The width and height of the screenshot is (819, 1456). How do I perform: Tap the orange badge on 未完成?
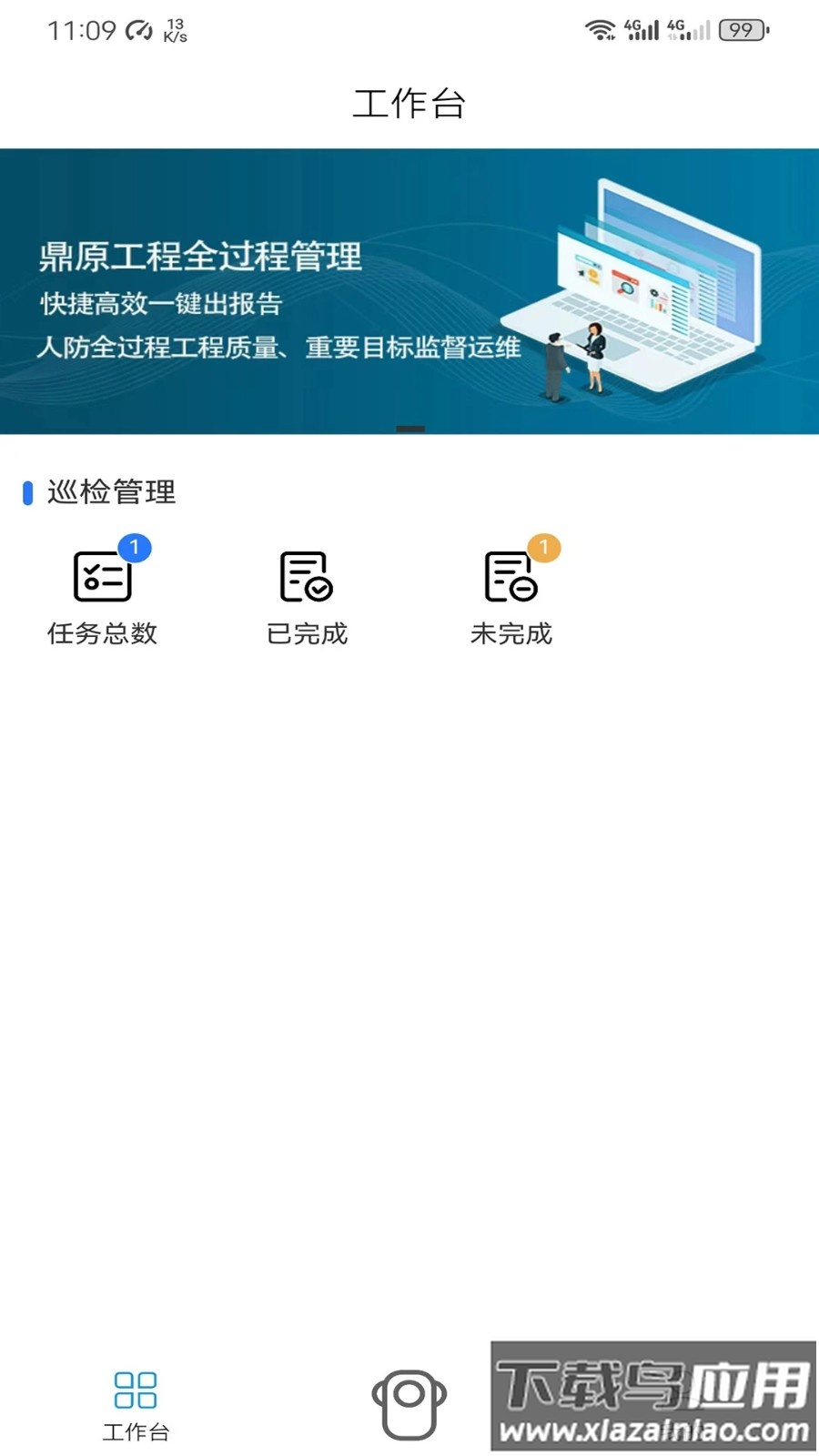tap(544, 547)
